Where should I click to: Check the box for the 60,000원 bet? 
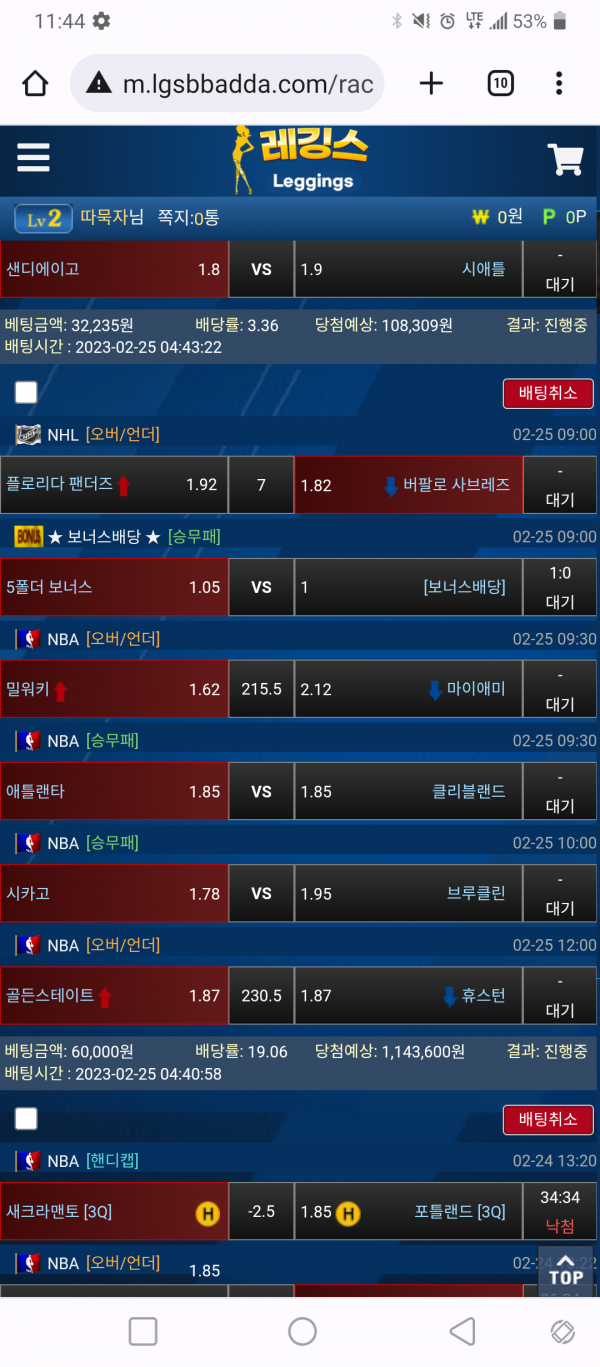(x=26, y=1118)
